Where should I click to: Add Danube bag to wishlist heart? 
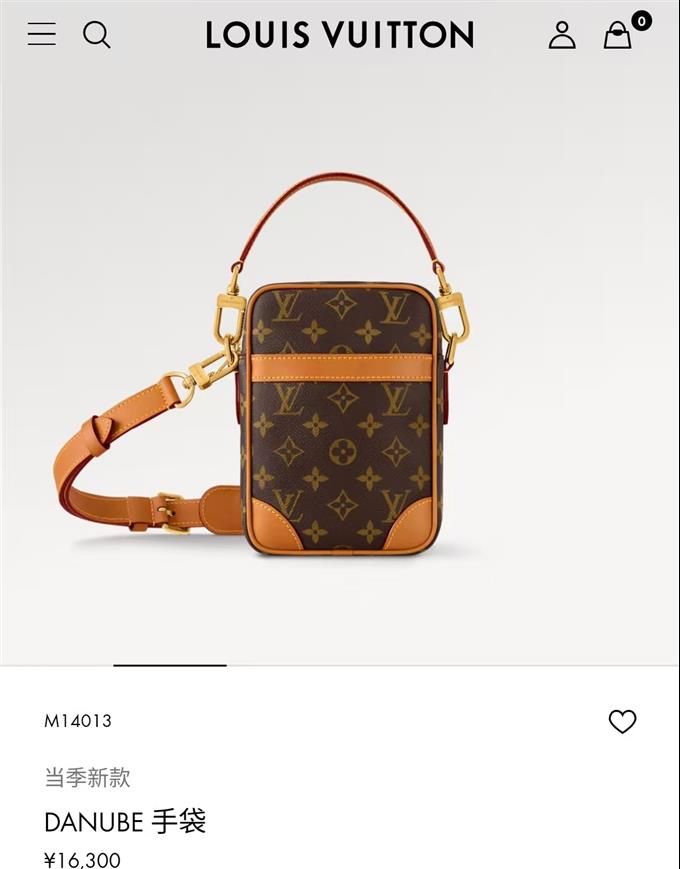click(622, 721)
